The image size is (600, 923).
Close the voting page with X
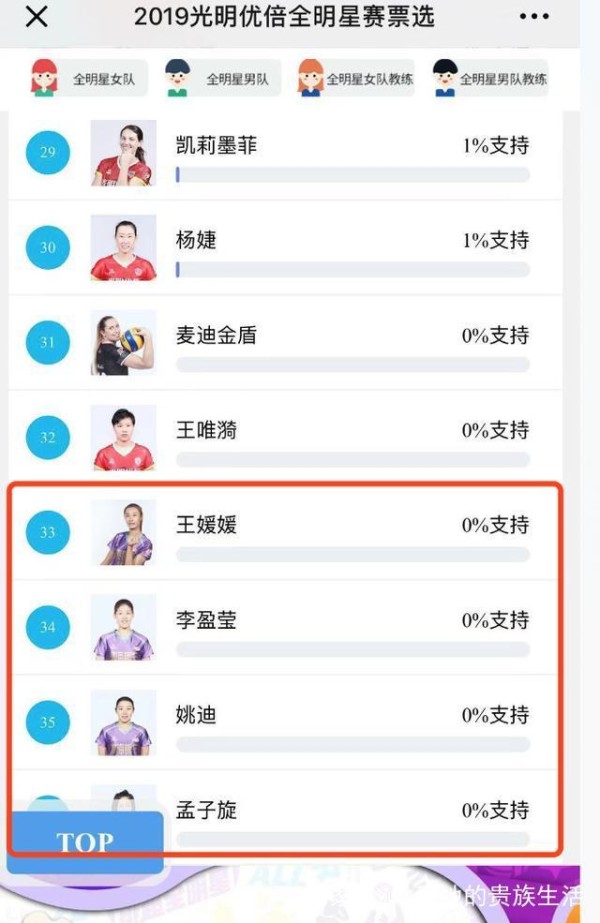(36, 17)
